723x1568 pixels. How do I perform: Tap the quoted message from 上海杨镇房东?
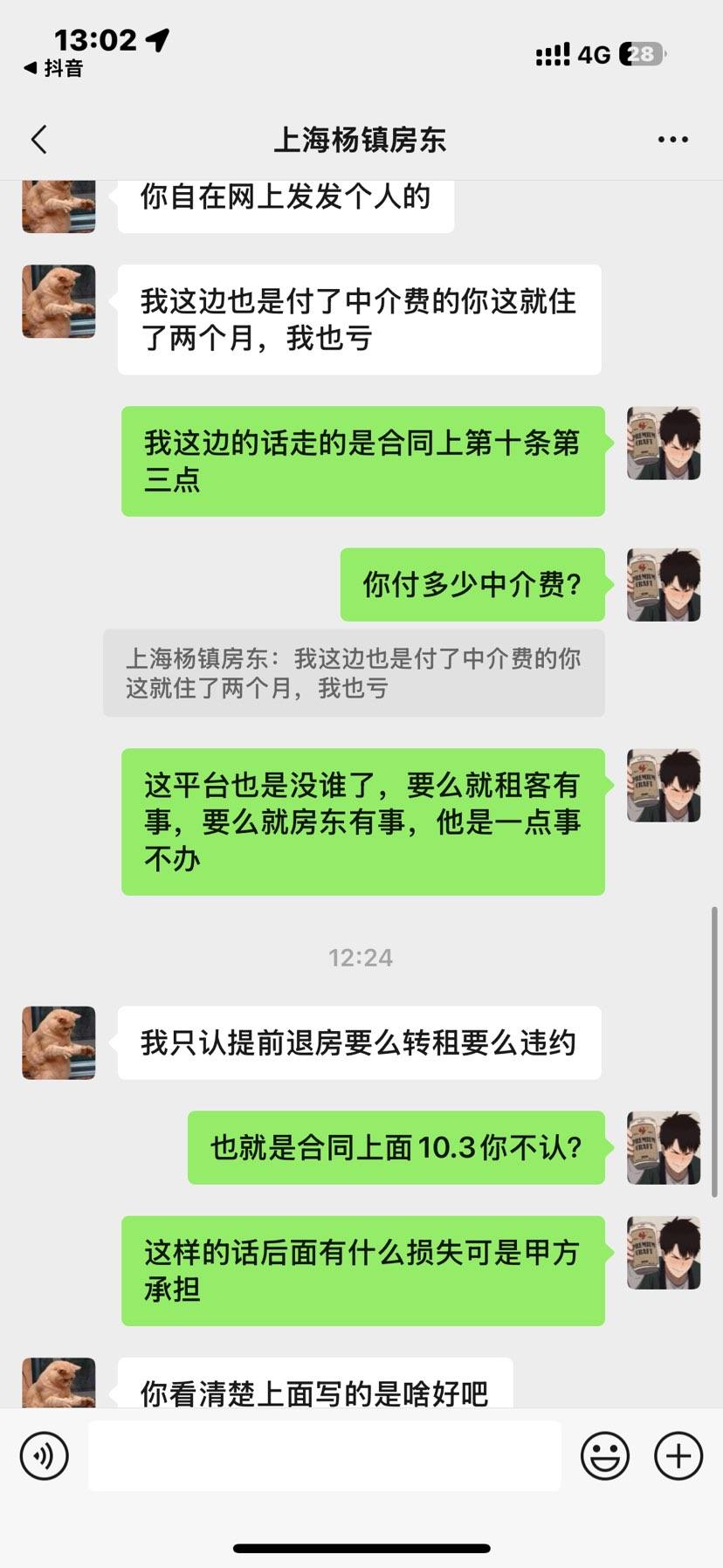(354, 673)
